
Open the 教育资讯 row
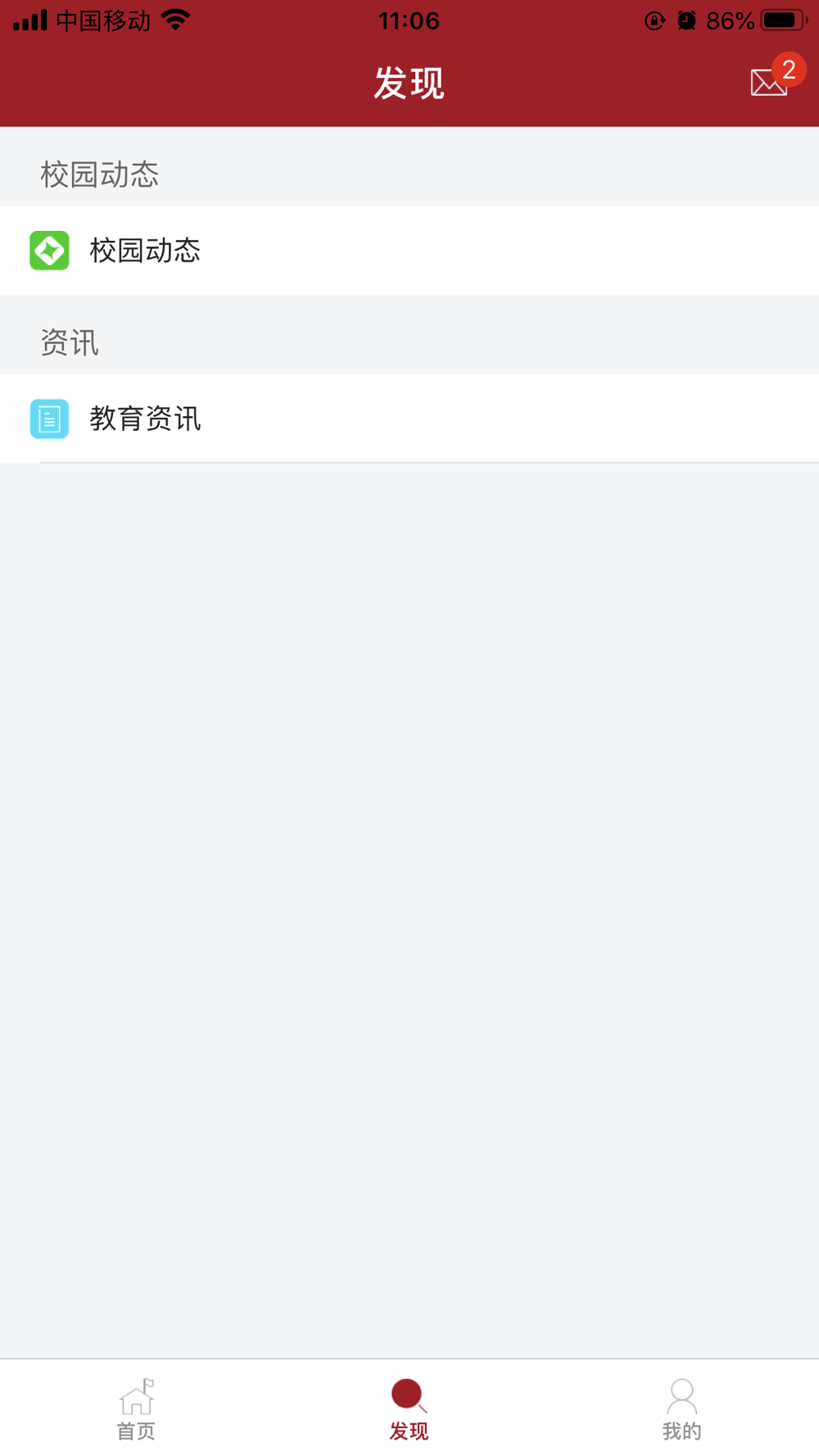click(x=409, y=418)
